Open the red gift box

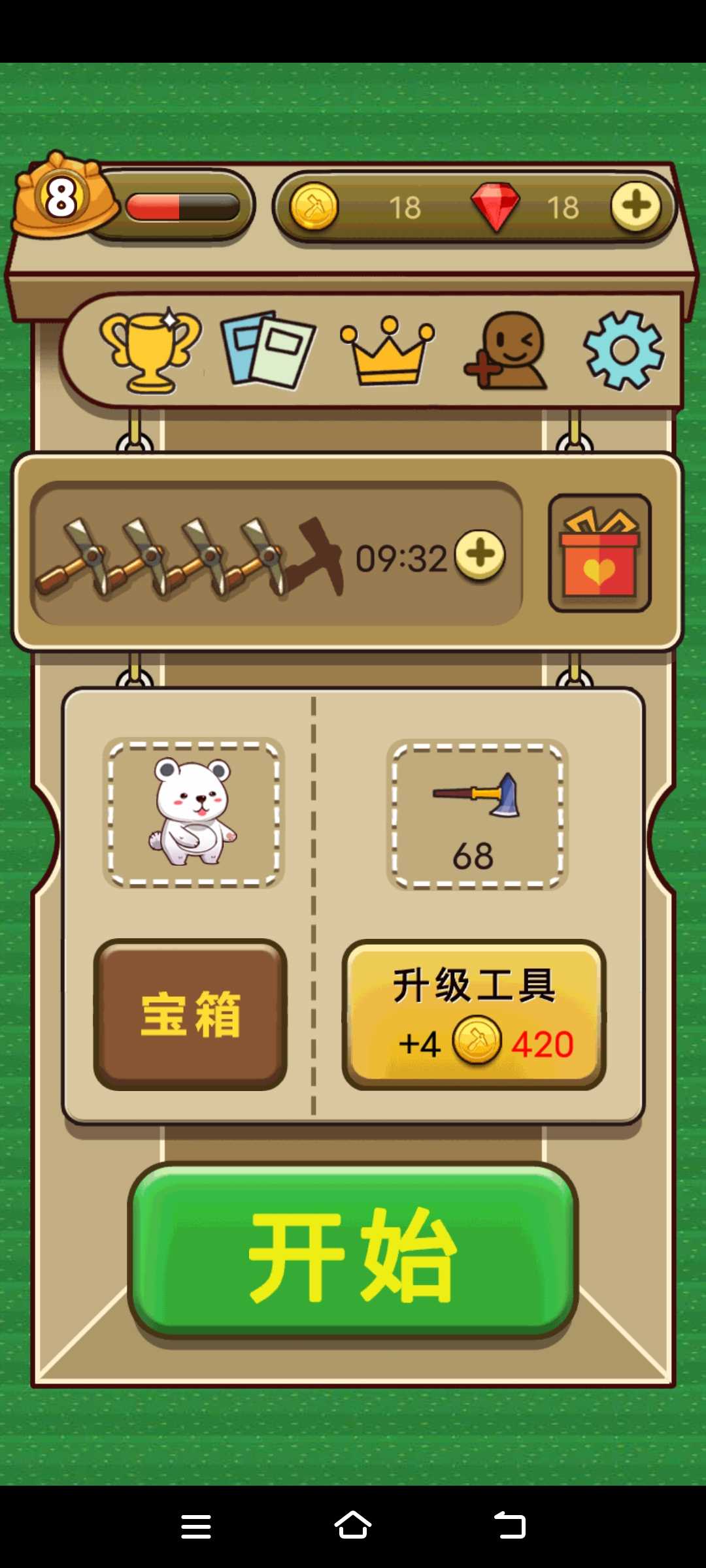click(599, 553)
